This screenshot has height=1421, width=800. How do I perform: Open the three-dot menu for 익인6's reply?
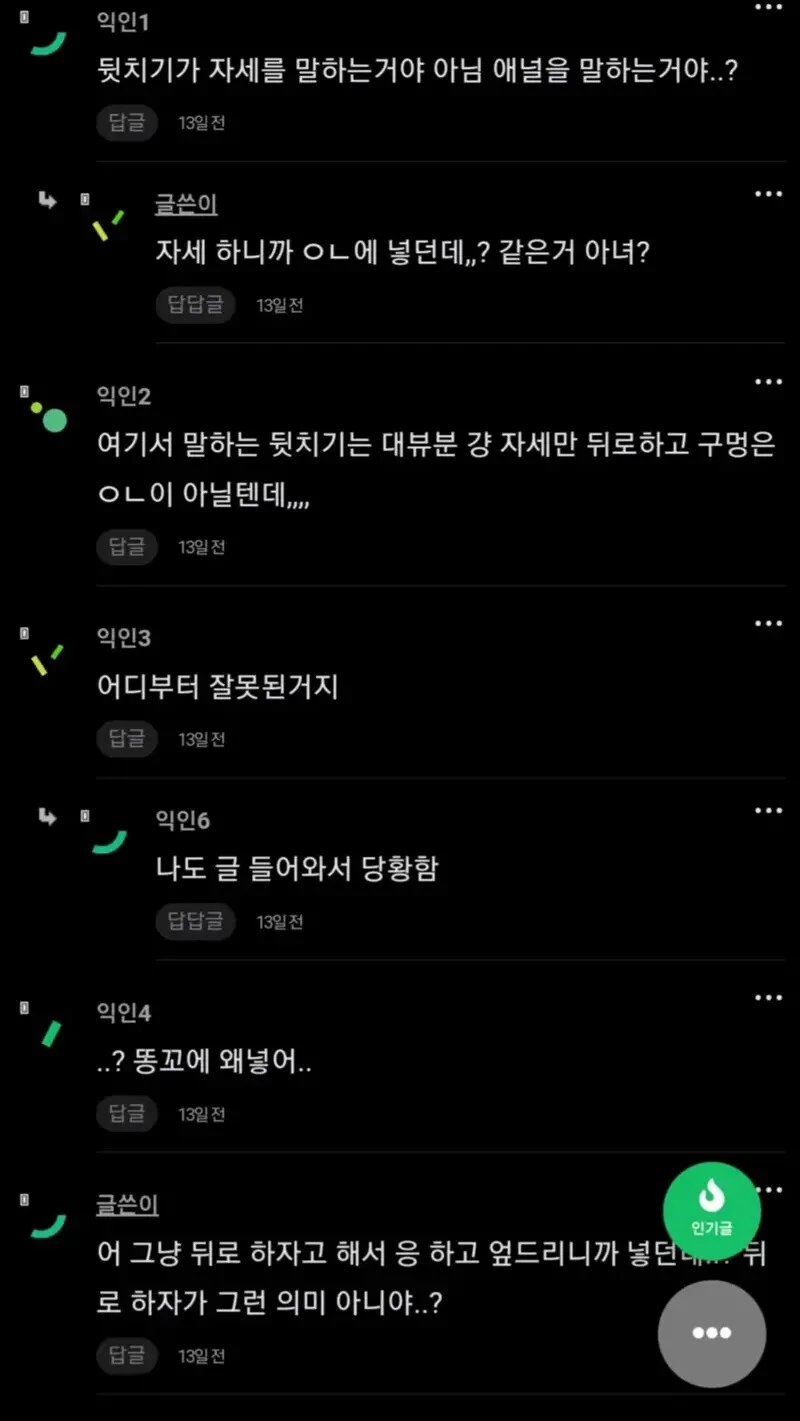(768, 811)
